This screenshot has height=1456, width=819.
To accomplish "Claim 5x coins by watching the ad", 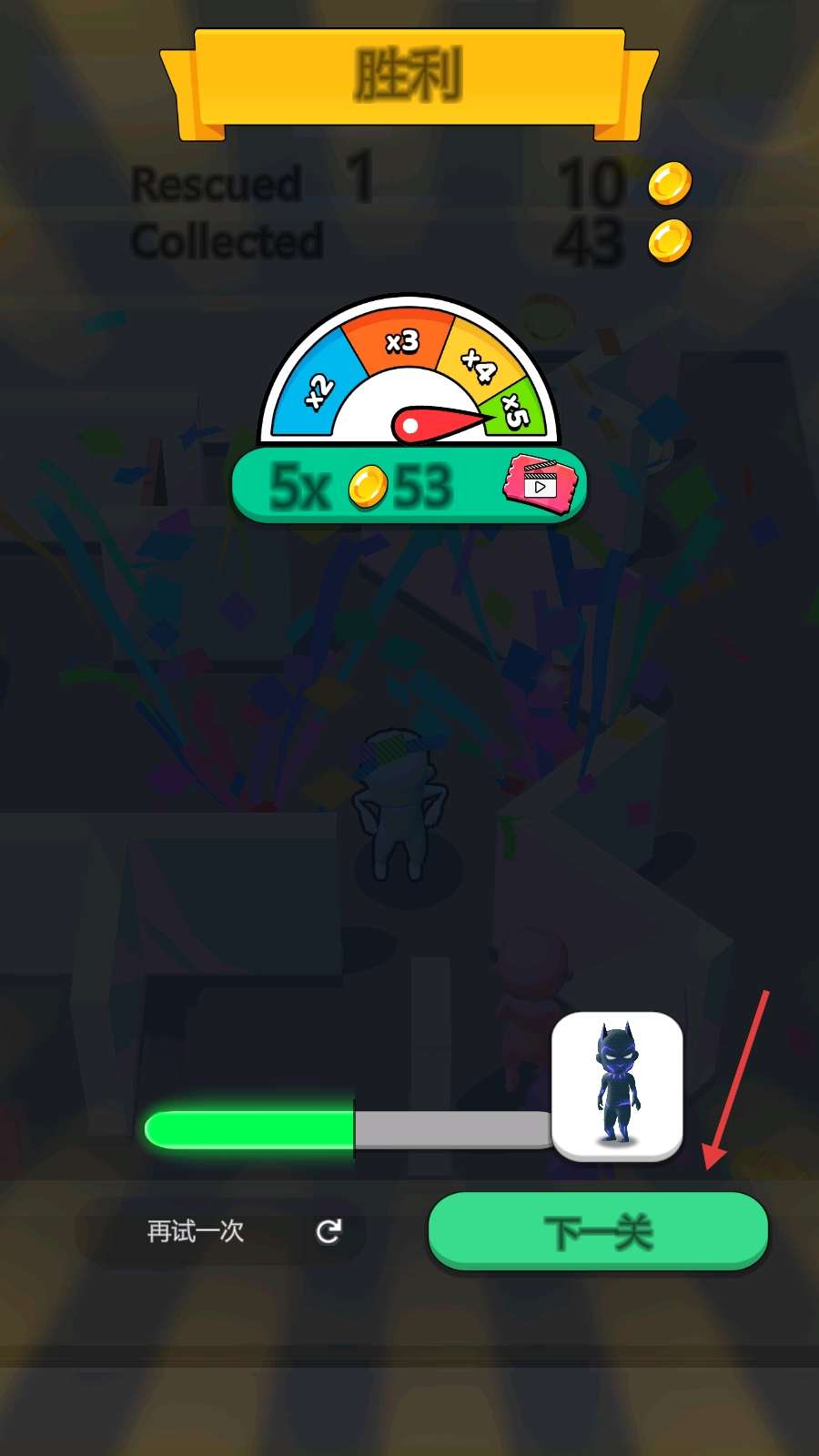I will pyautogui.click(x=409, y=485).
